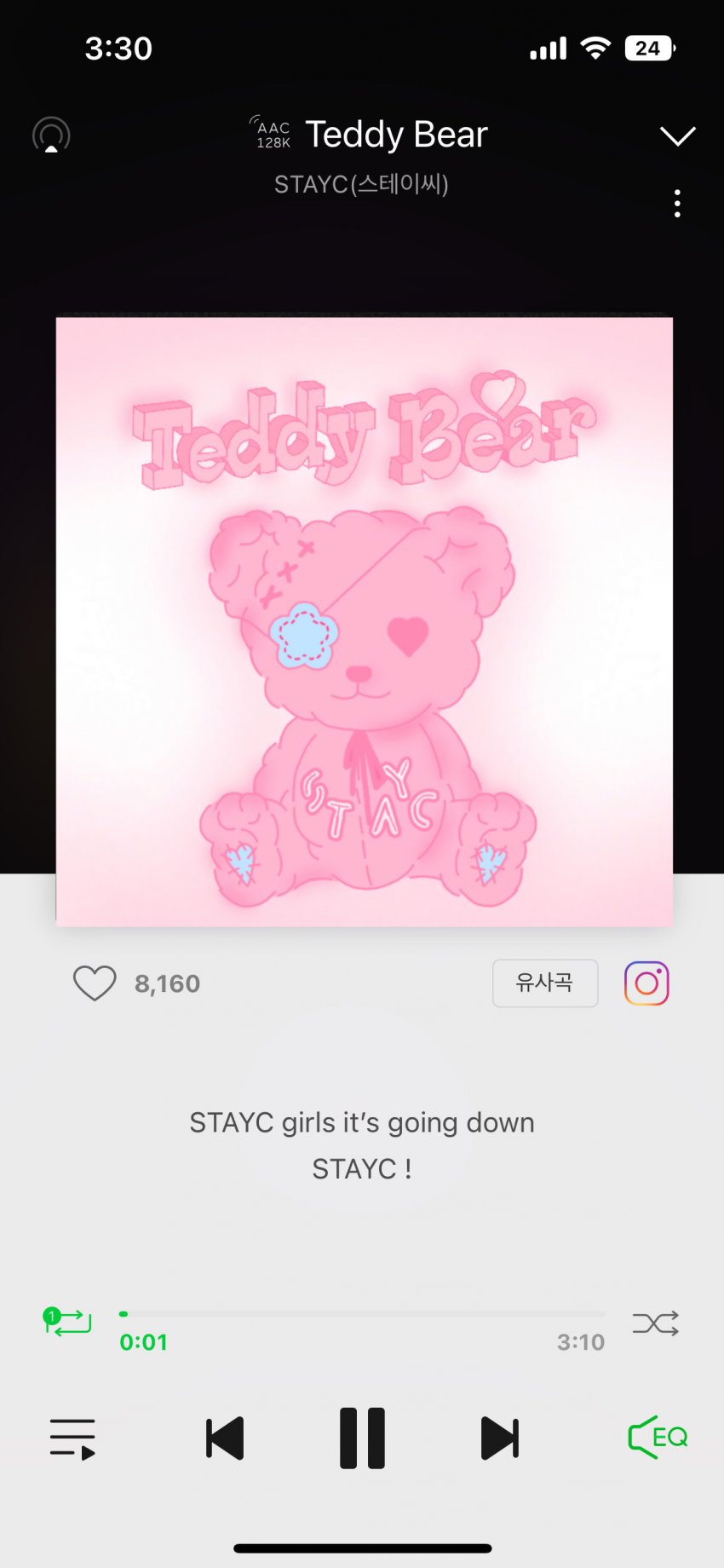Tap the 유사곡 similar songs button

pyautogui.click(x=545, y=983)
